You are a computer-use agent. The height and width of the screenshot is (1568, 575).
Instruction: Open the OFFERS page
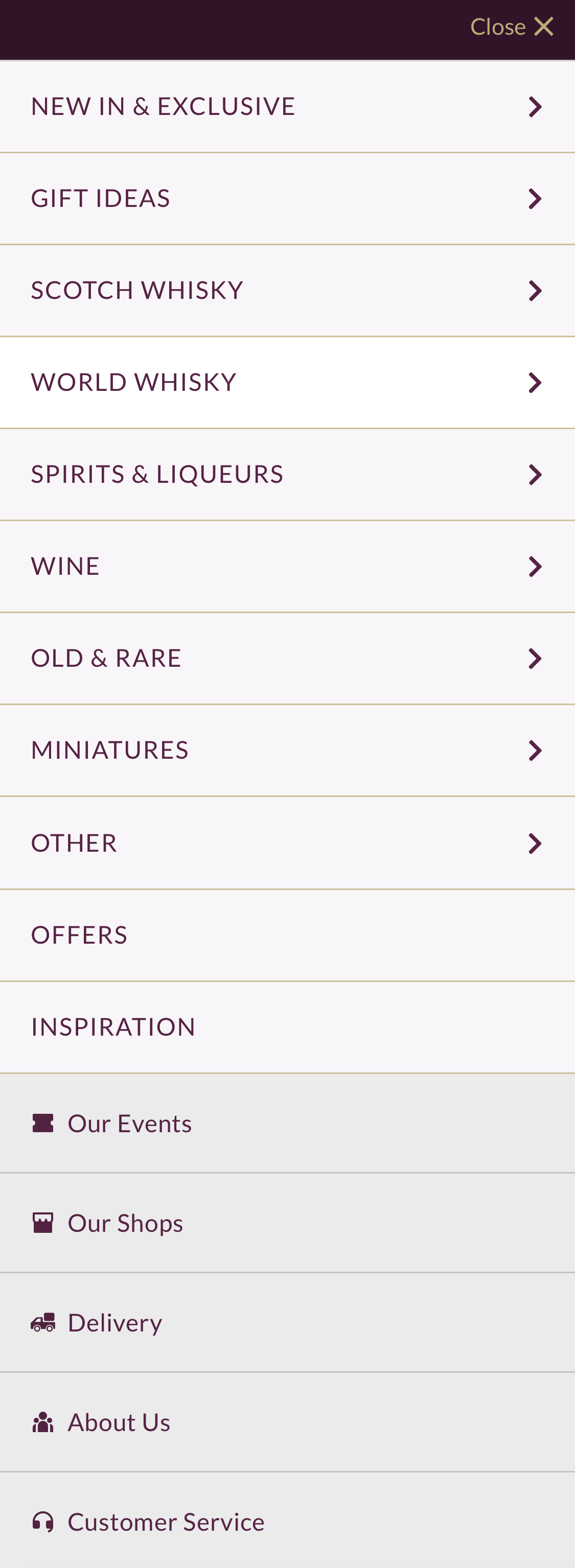tap(79, 935)
